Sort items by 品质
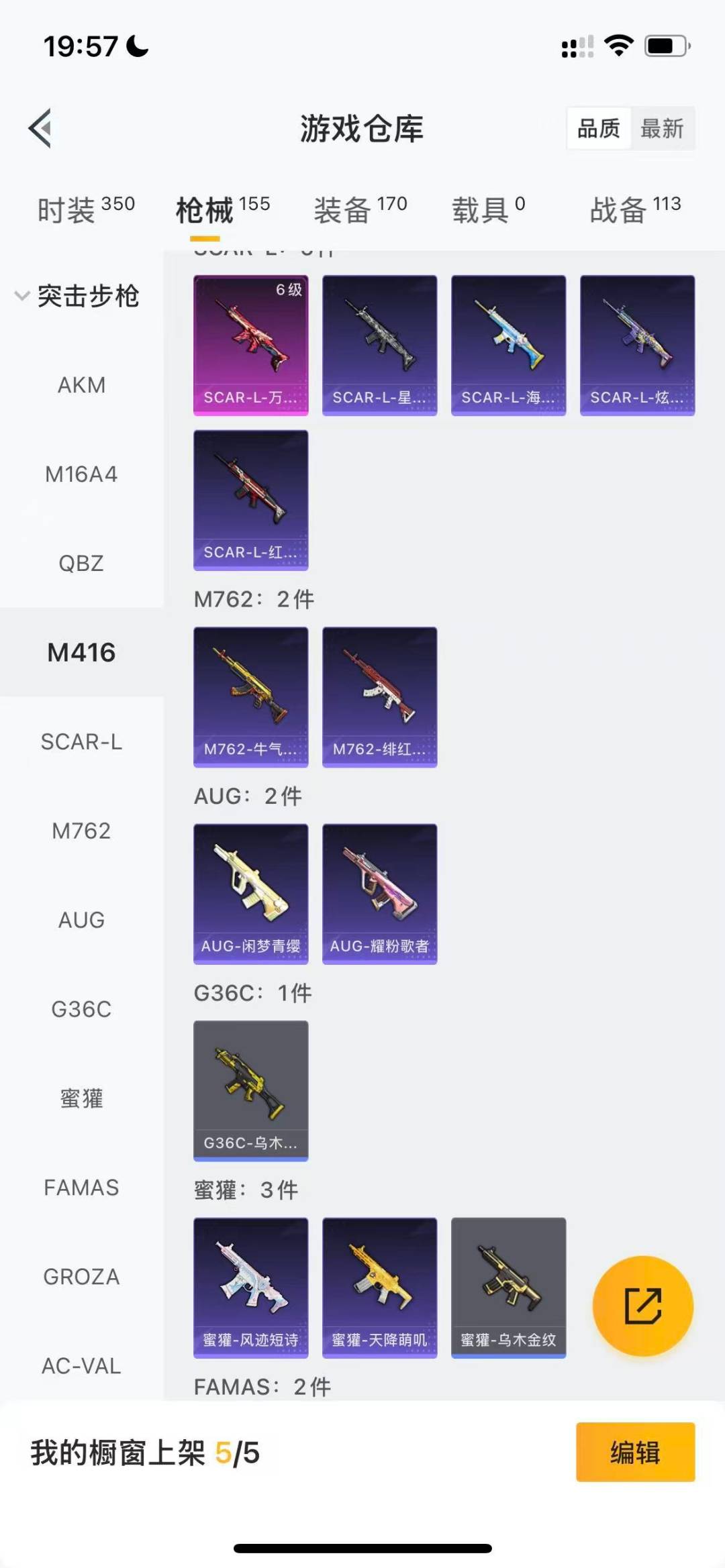This screenshot has height=1568, width=725. coord(598,128)
